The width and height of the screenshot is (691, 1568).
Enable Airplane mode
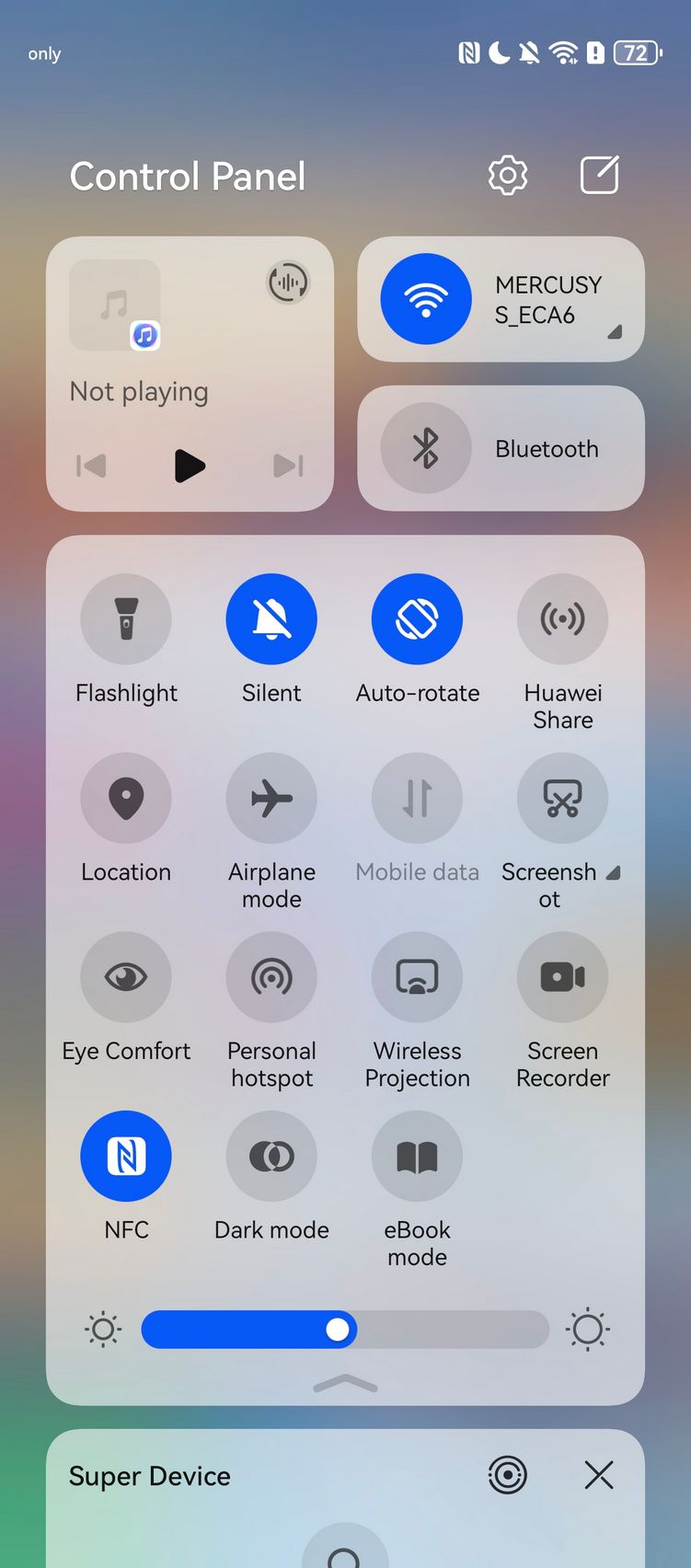(271, 798)
